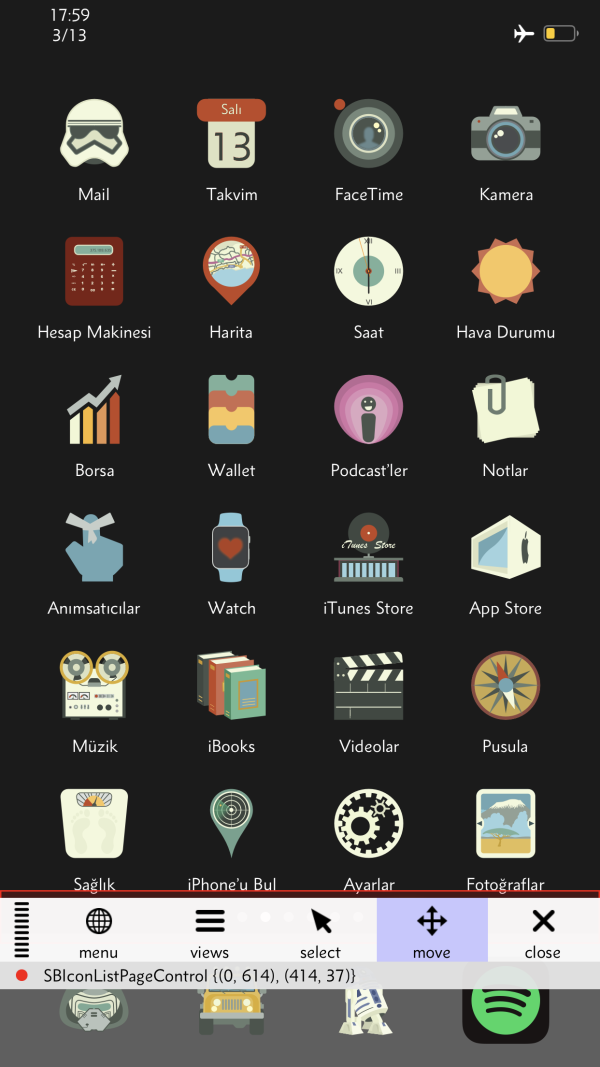The image size is (600, 1067).
Task: Launch FaceTime
Action: [x=368, y=134]
